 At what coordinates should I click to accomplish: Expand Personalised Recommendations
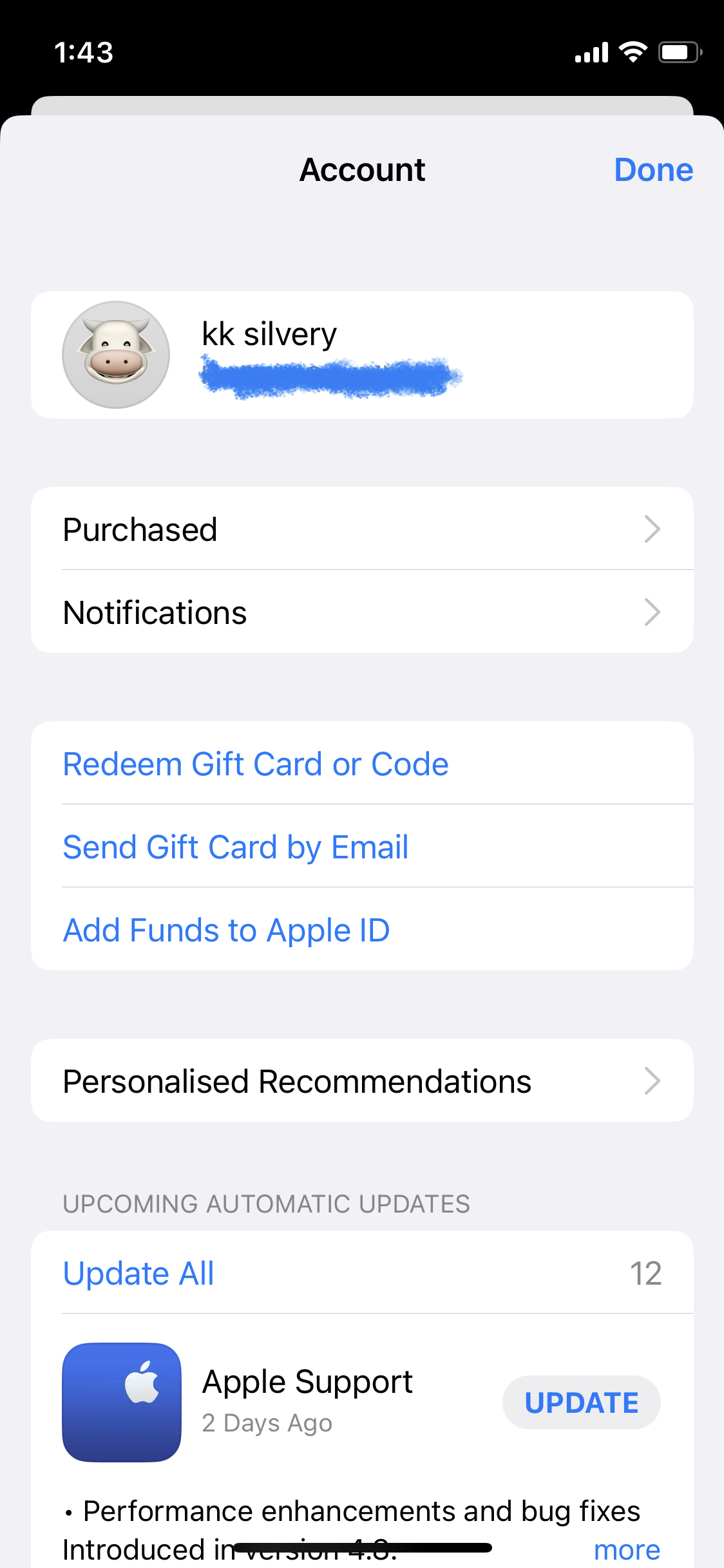point(362,1081)
